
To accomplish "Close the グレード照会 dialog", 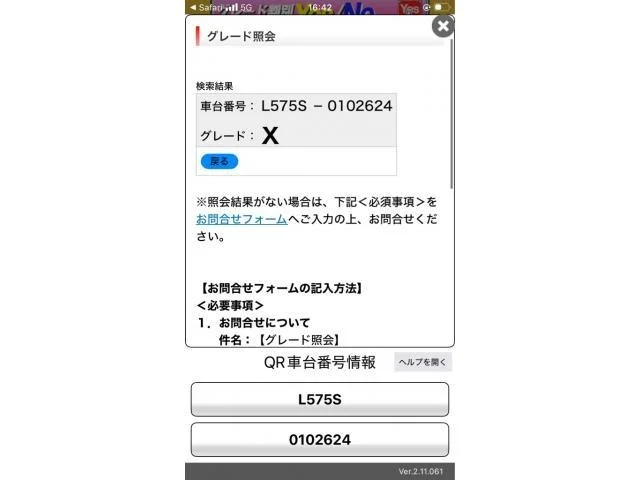I will click(x=442, y=27).
